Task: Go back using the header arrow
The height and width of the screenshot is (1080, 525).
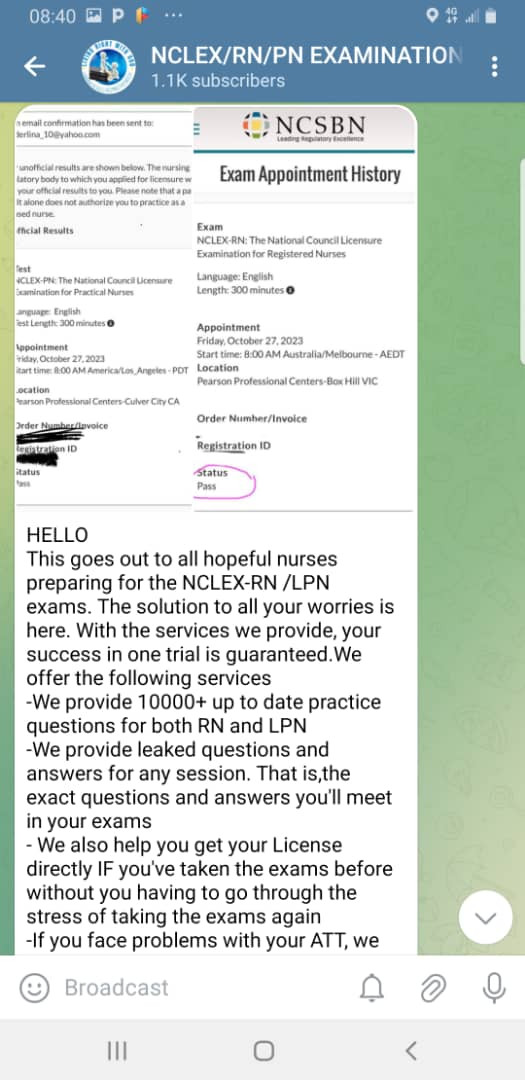Action: click(x=34, y=67)
